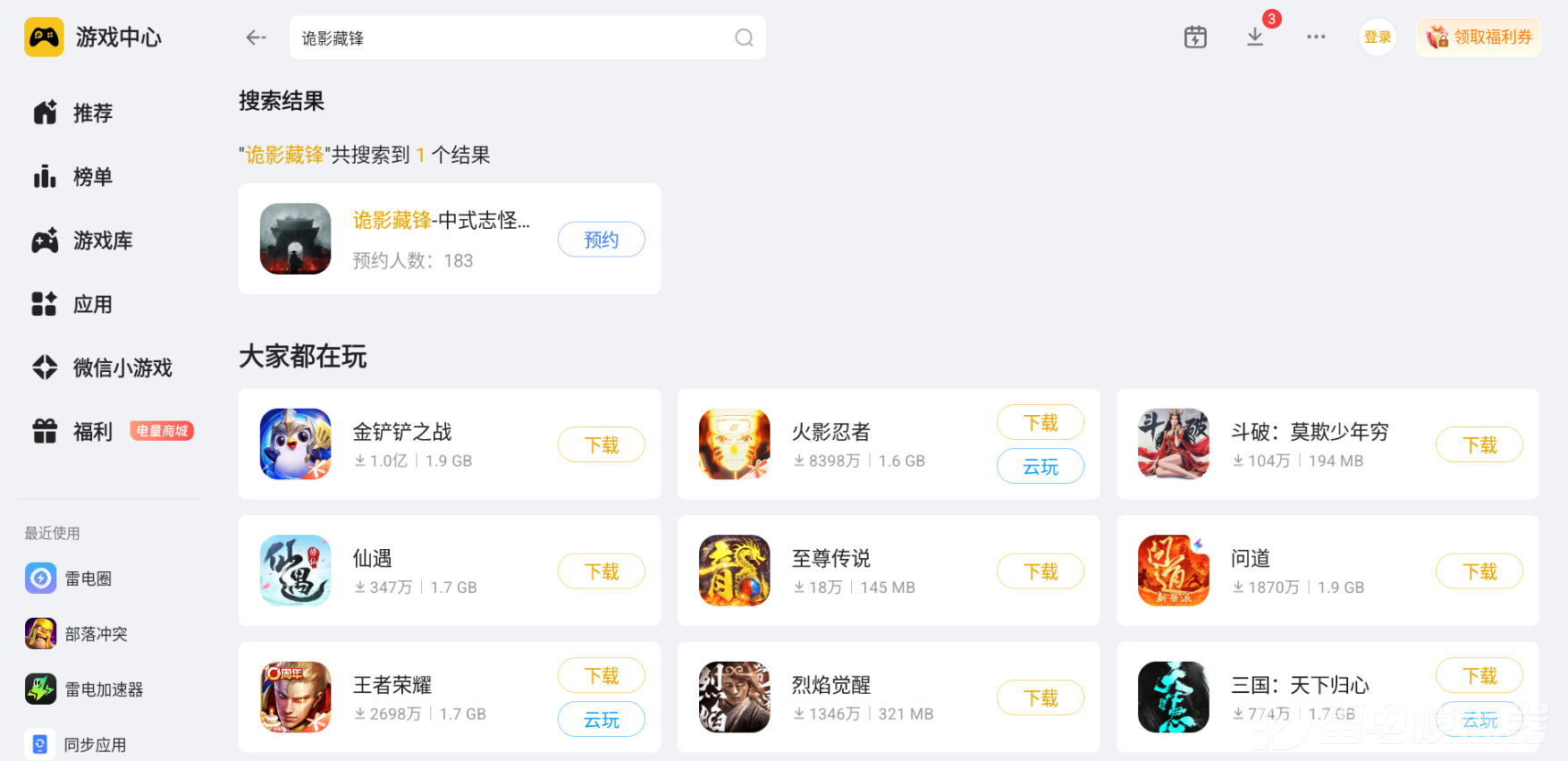This screenshot has width=1568, height=761.
Task: Open the 榜单 rankings section
Action: [x=73, y=176]
